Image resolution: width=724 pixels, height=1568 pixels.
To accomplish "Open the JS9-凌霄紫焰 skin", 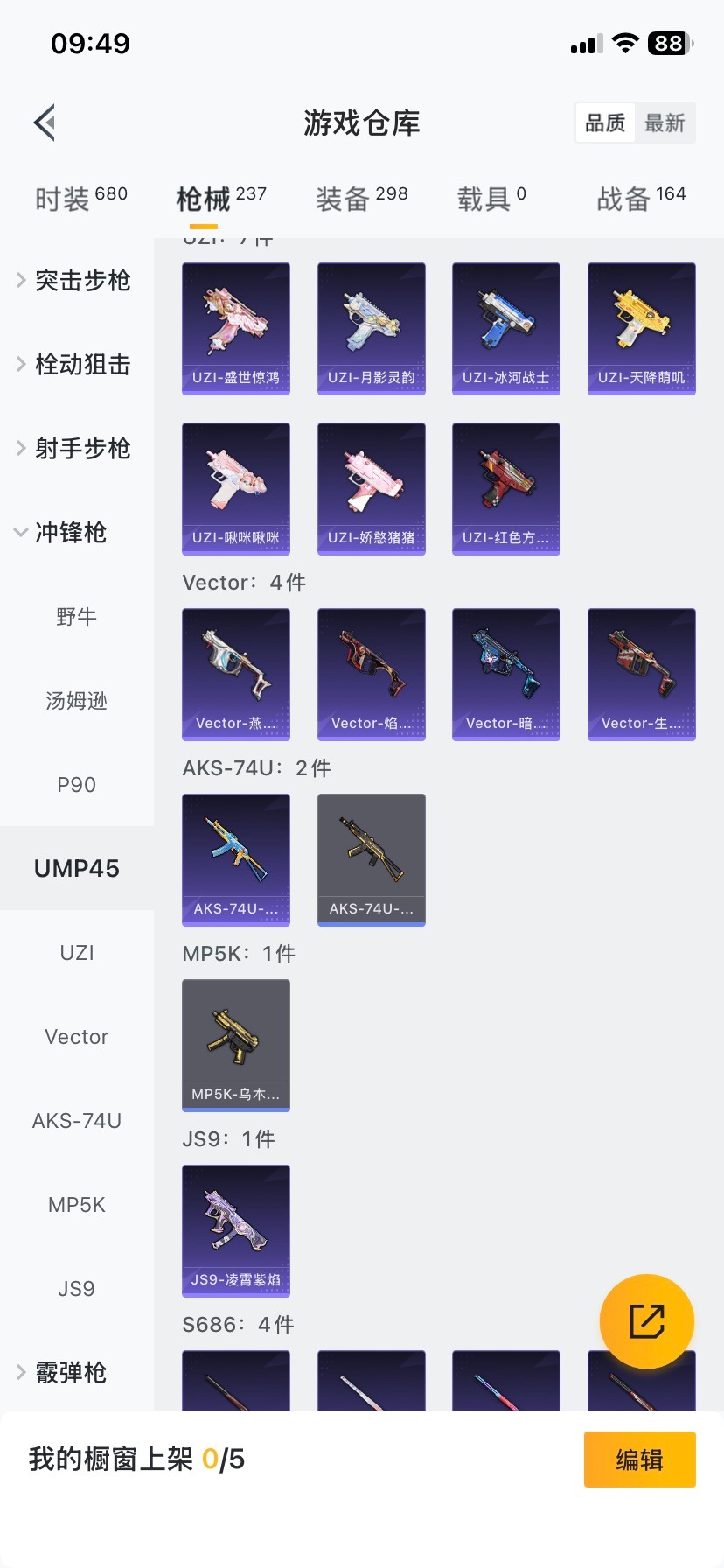I will coord(235,1229).
